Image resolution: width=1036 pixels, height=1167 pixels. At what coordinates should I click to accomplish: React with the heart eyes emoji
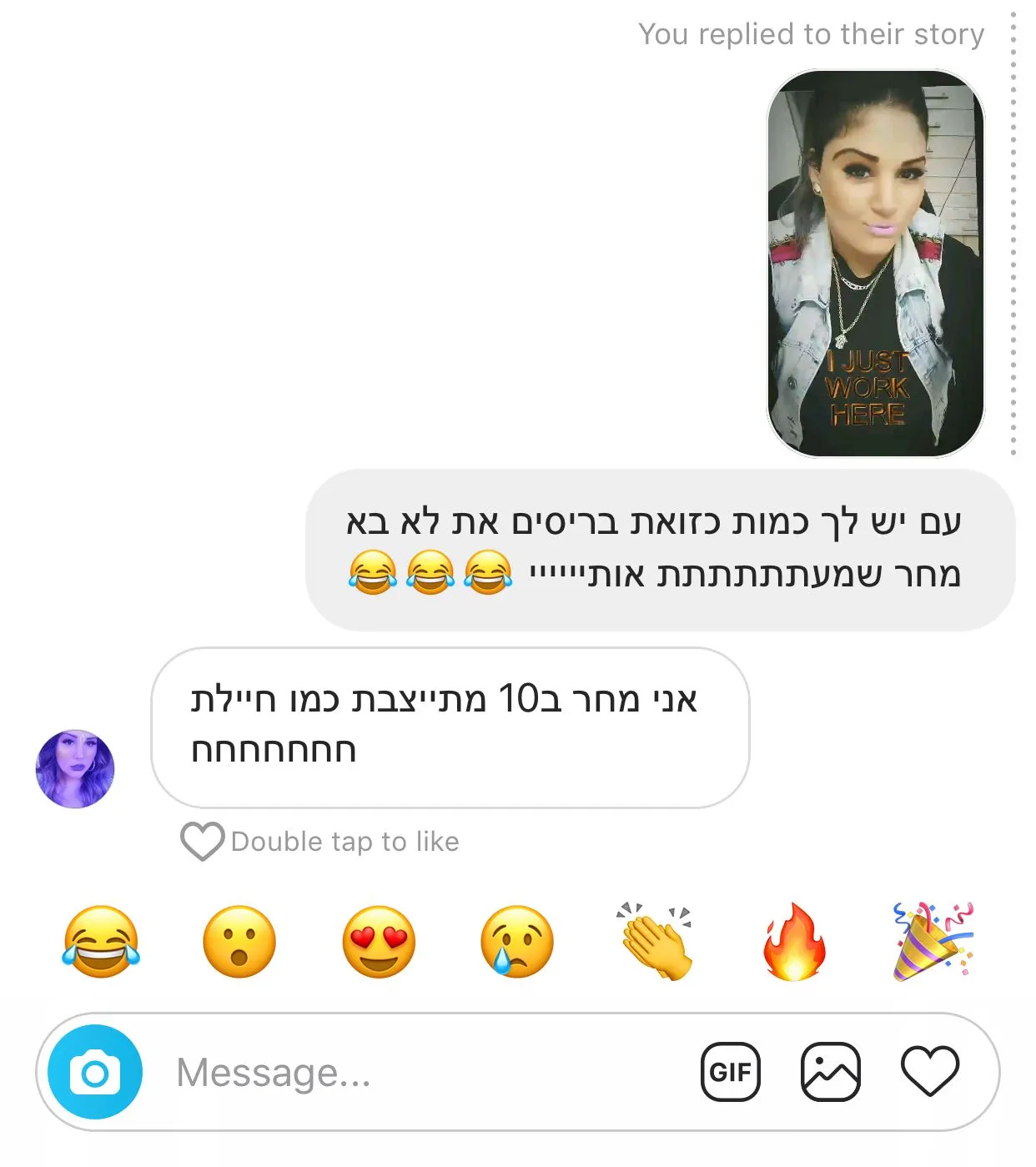point(379,942)
